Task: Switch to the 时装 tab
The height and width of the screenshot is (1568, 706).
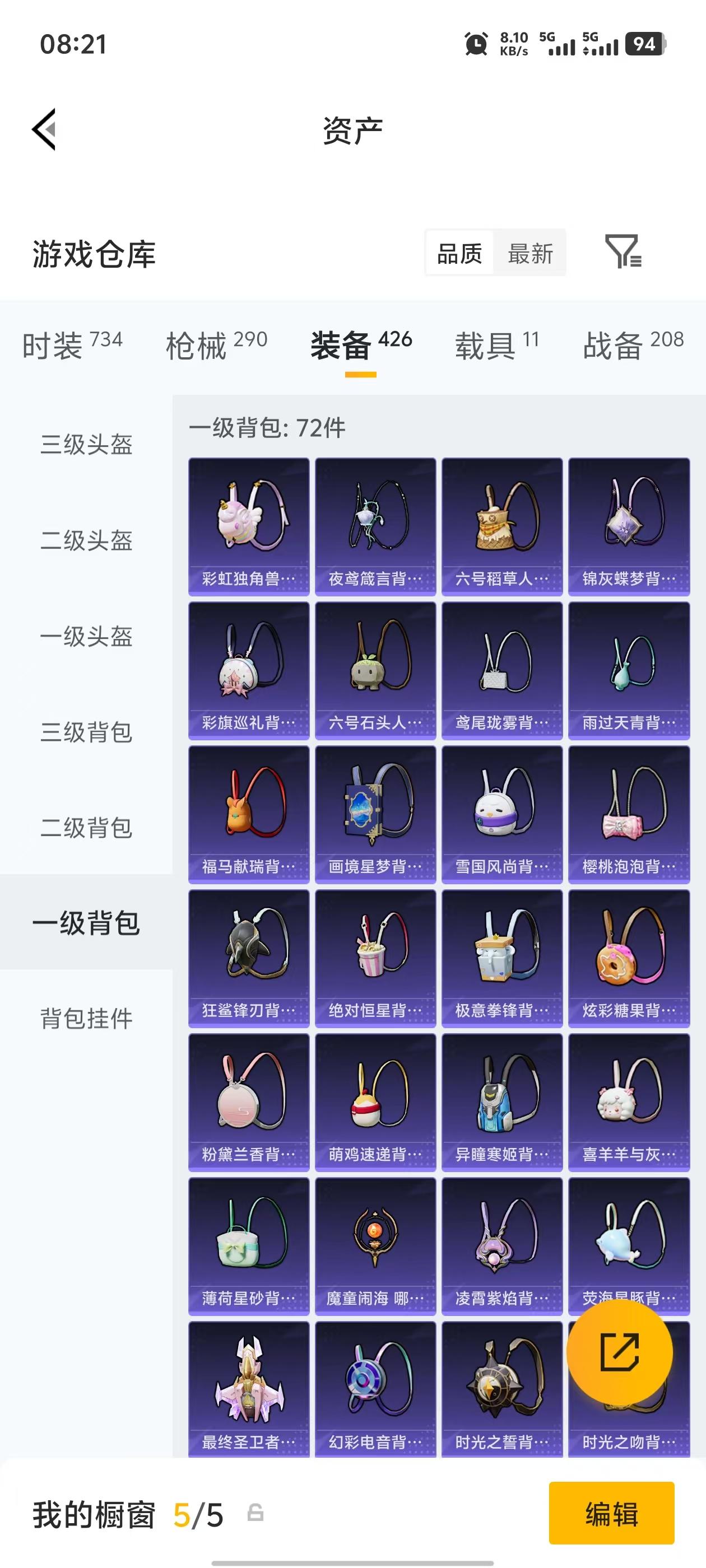Action: (x=72, y=345)
